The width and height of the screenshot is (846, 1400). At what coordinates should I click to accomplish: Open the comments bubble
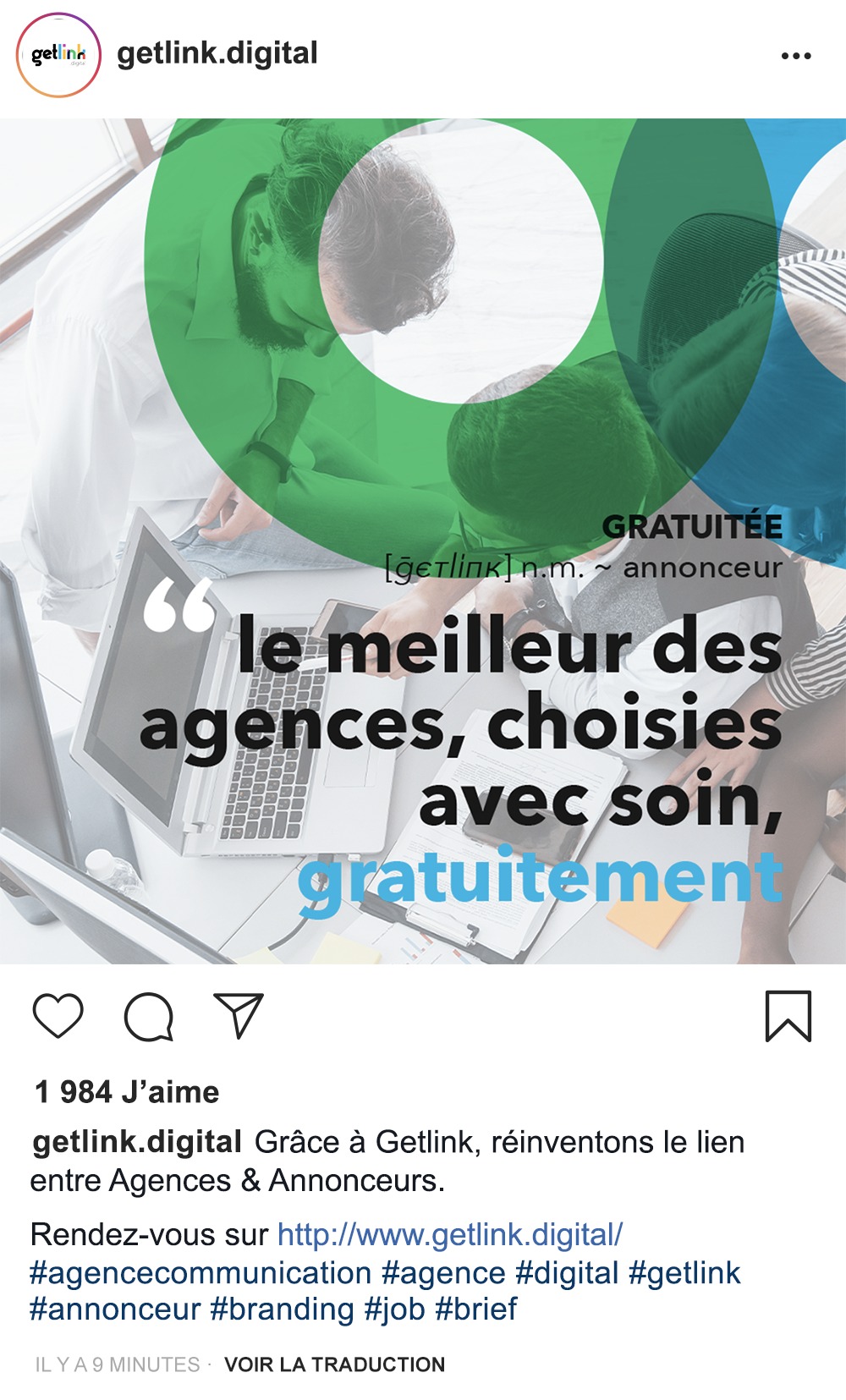click(x=149, y=1016)
